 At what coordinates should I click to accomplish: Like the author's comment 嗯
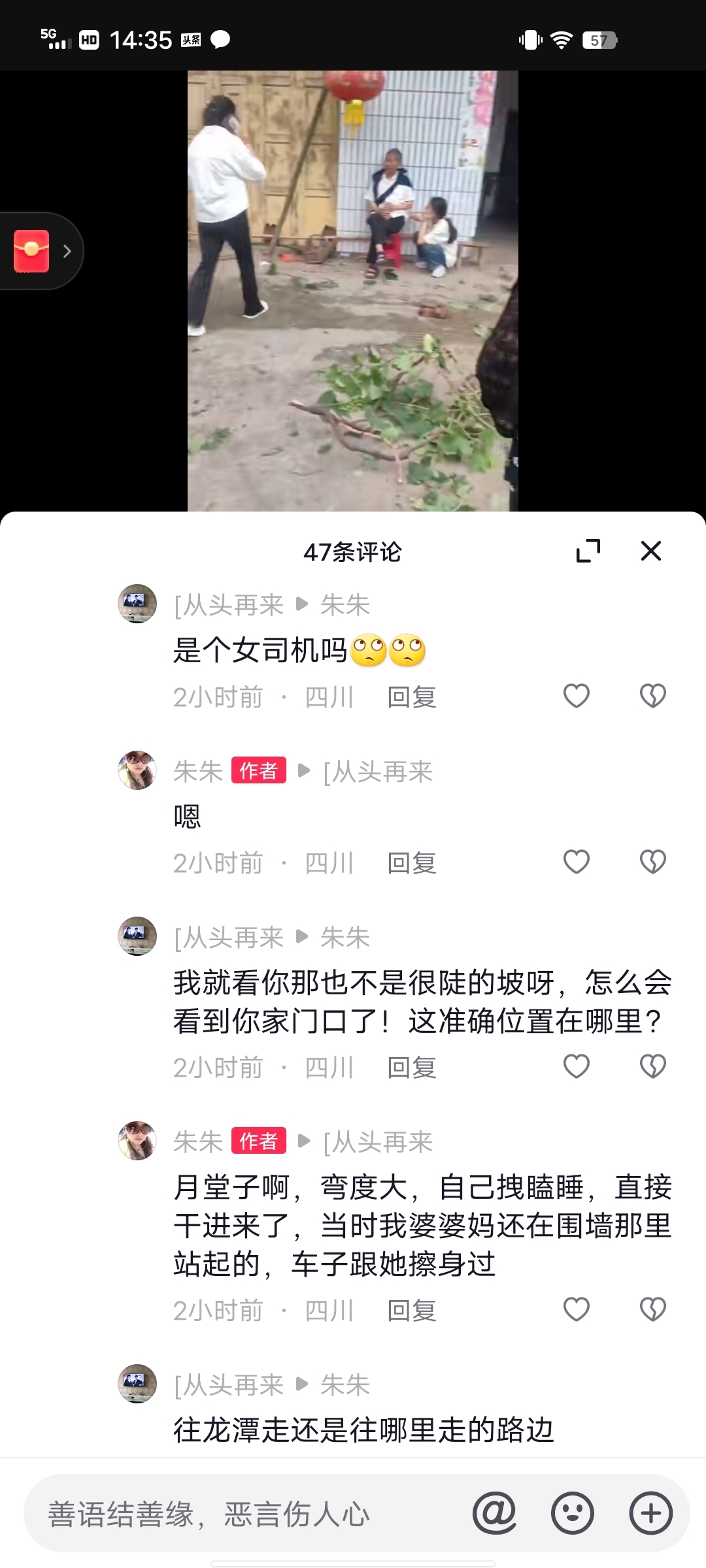(x=576, y=862)
